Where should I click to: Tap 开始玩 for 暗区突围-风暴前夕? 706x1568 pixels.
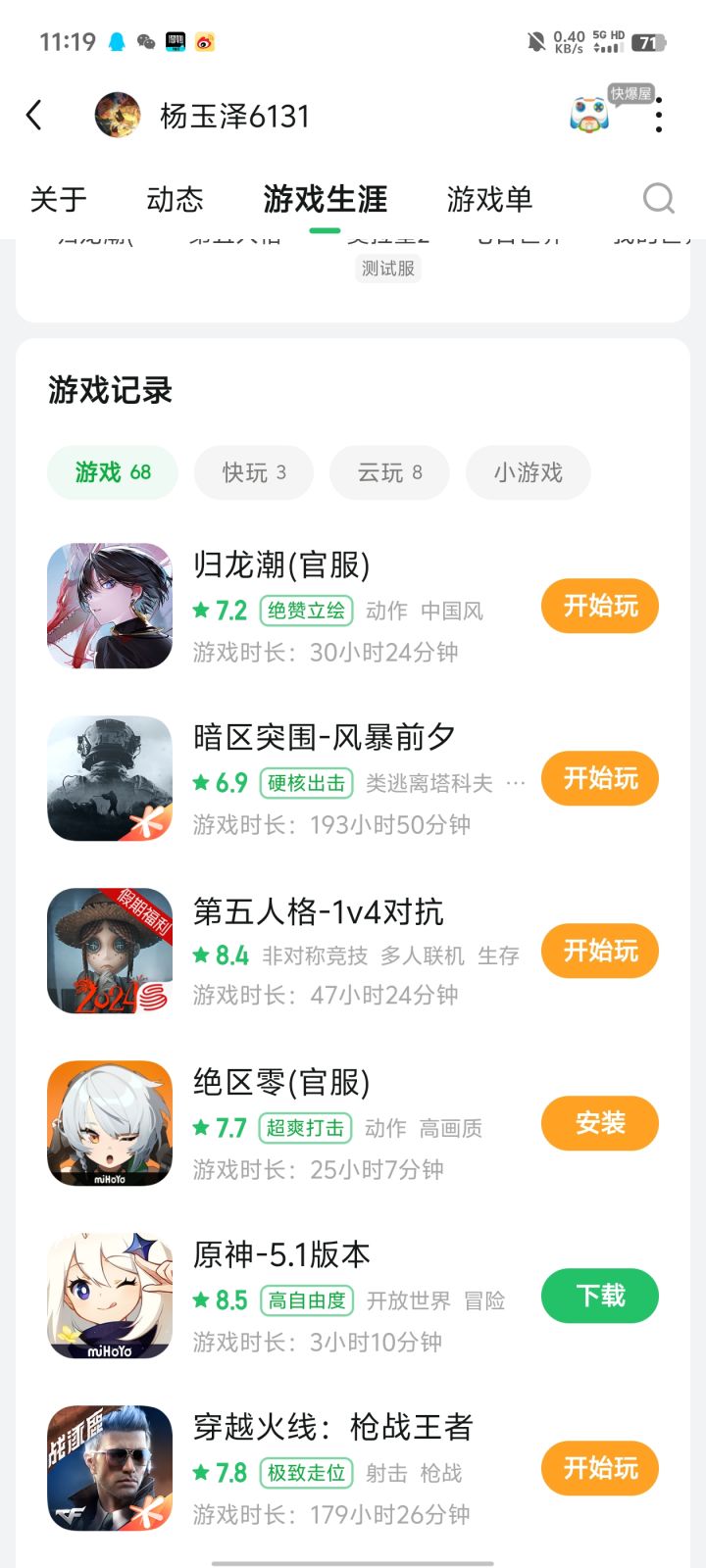click(x=600, y=778)
